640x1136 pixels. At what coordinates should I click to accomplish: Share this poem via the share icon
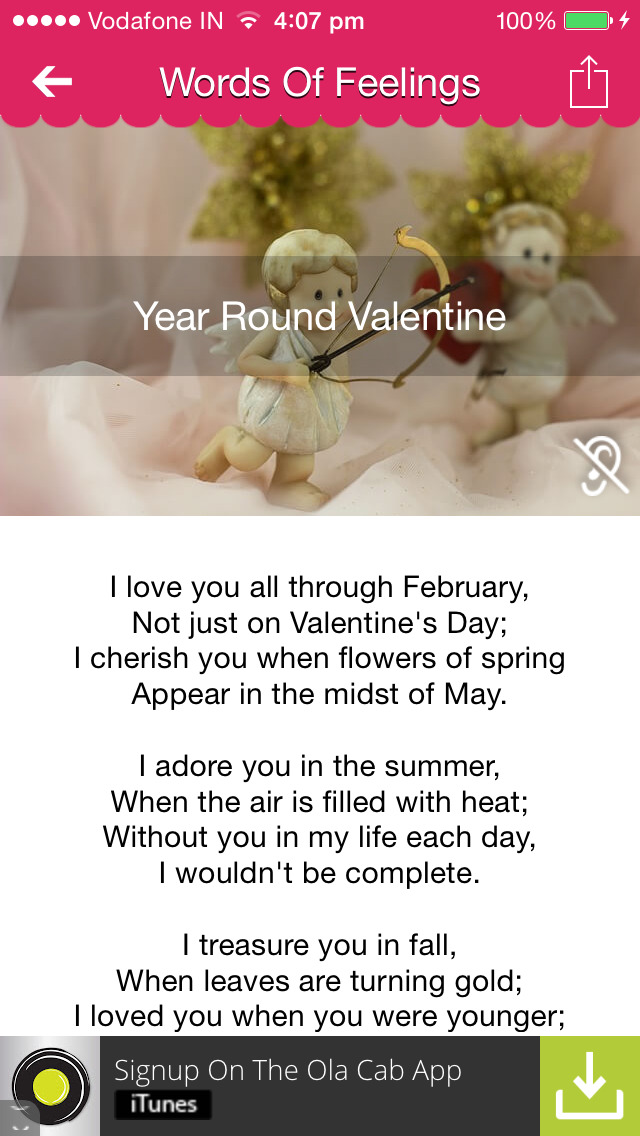click(x=589, y=81)
